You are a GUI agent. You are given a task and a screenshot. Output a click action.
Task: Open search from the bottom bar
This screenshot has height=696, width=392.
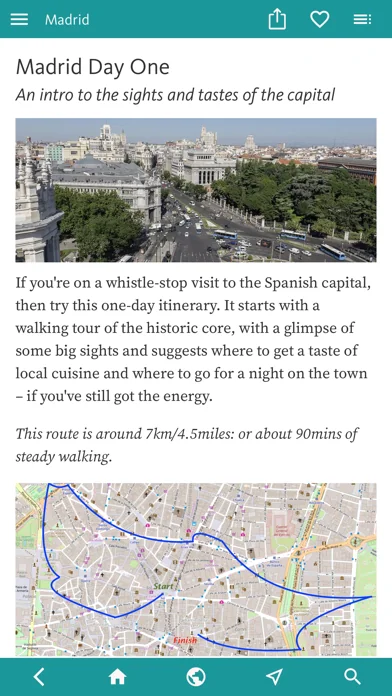pos(352,677)
